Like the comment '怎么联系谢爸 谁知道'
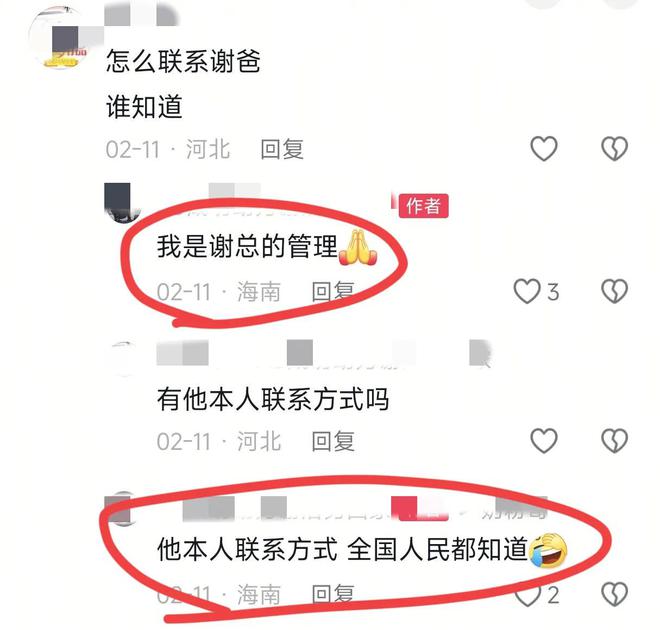This screenshot has width=660, height=630. tap(543, 150)
